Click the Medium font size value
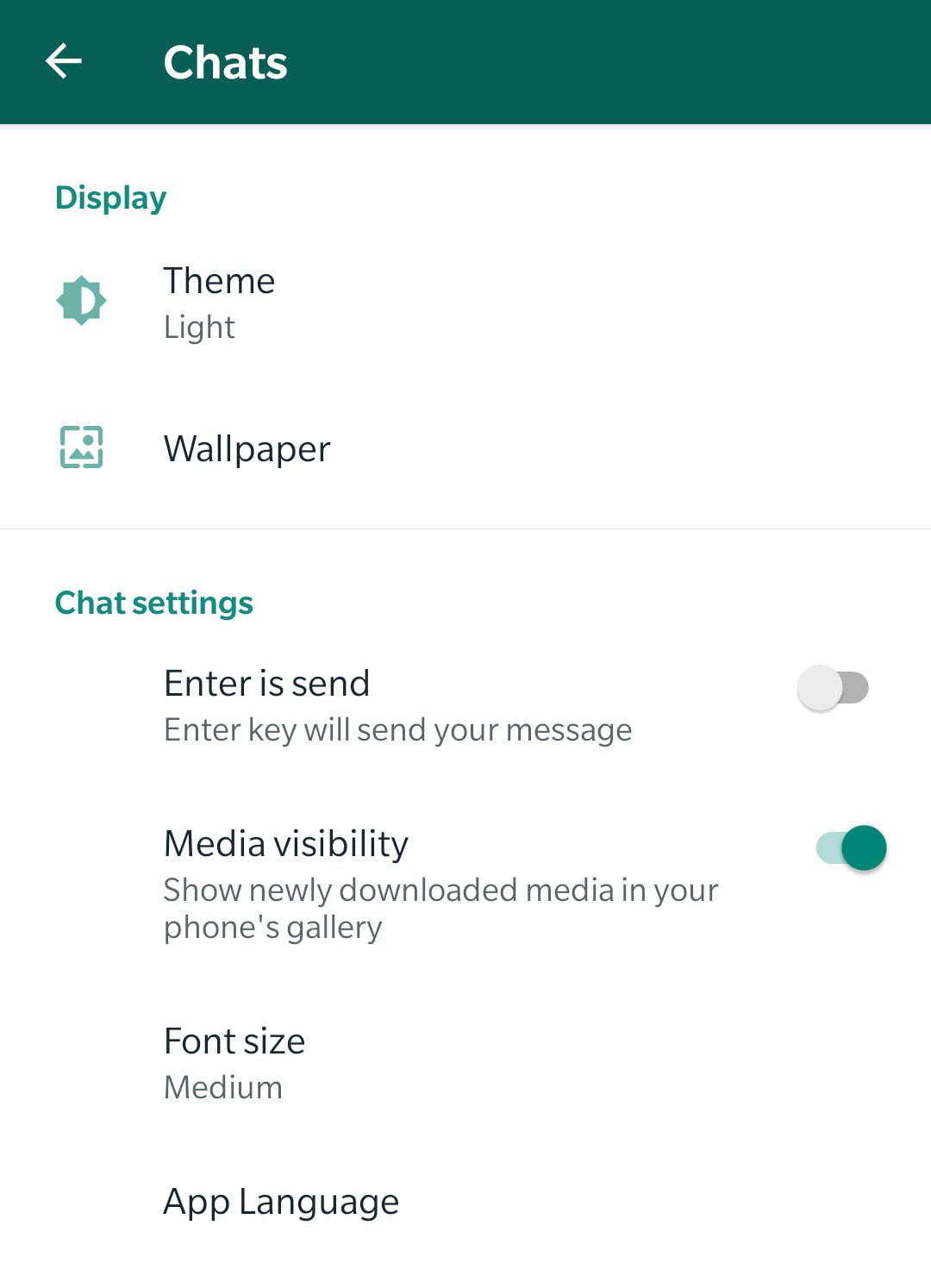This screenshot has width=931, height=1288. [222, 1087]
